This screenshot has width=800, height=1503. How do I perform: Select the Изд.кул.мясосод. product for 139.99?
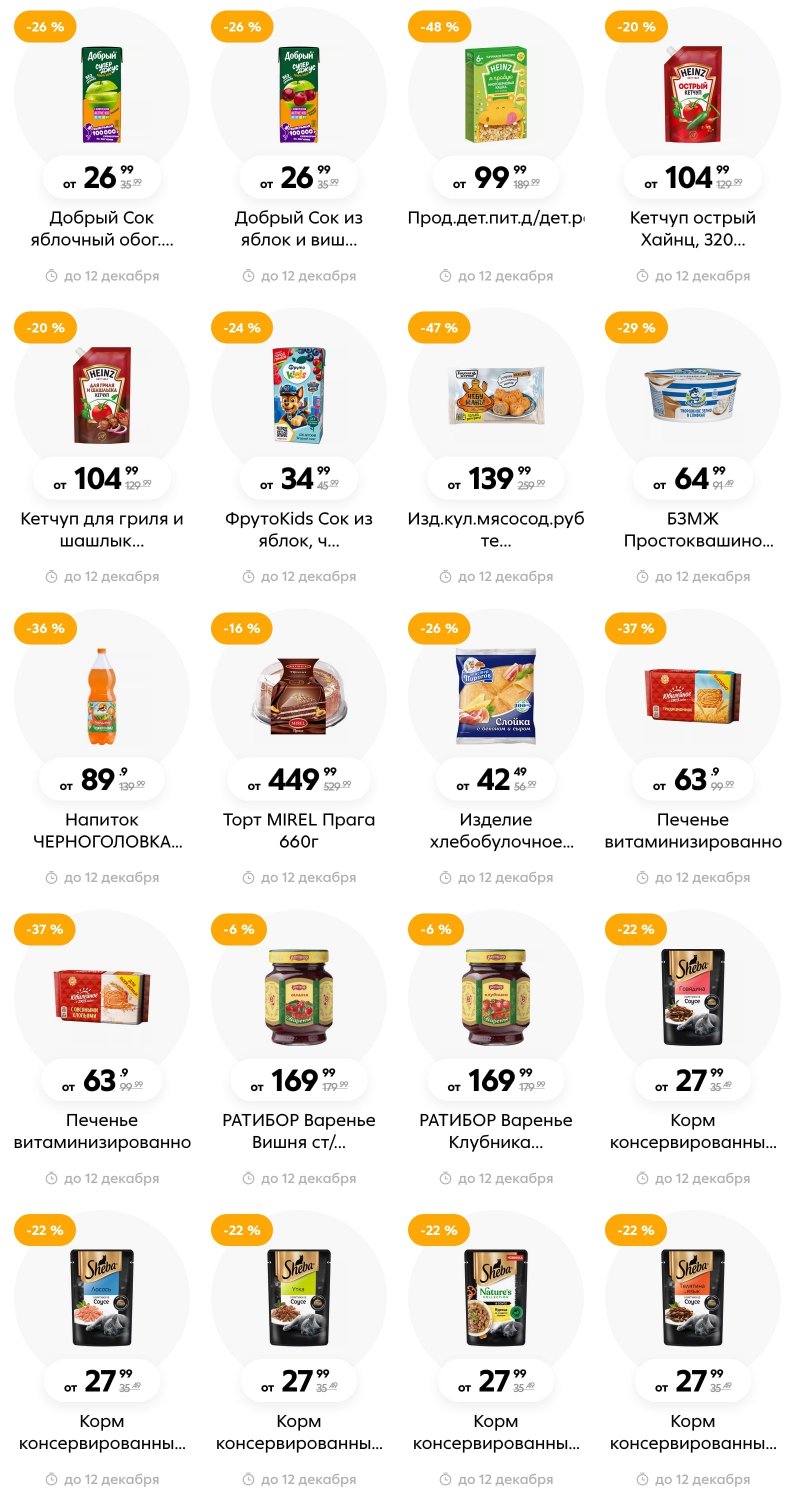click(495, 395)
